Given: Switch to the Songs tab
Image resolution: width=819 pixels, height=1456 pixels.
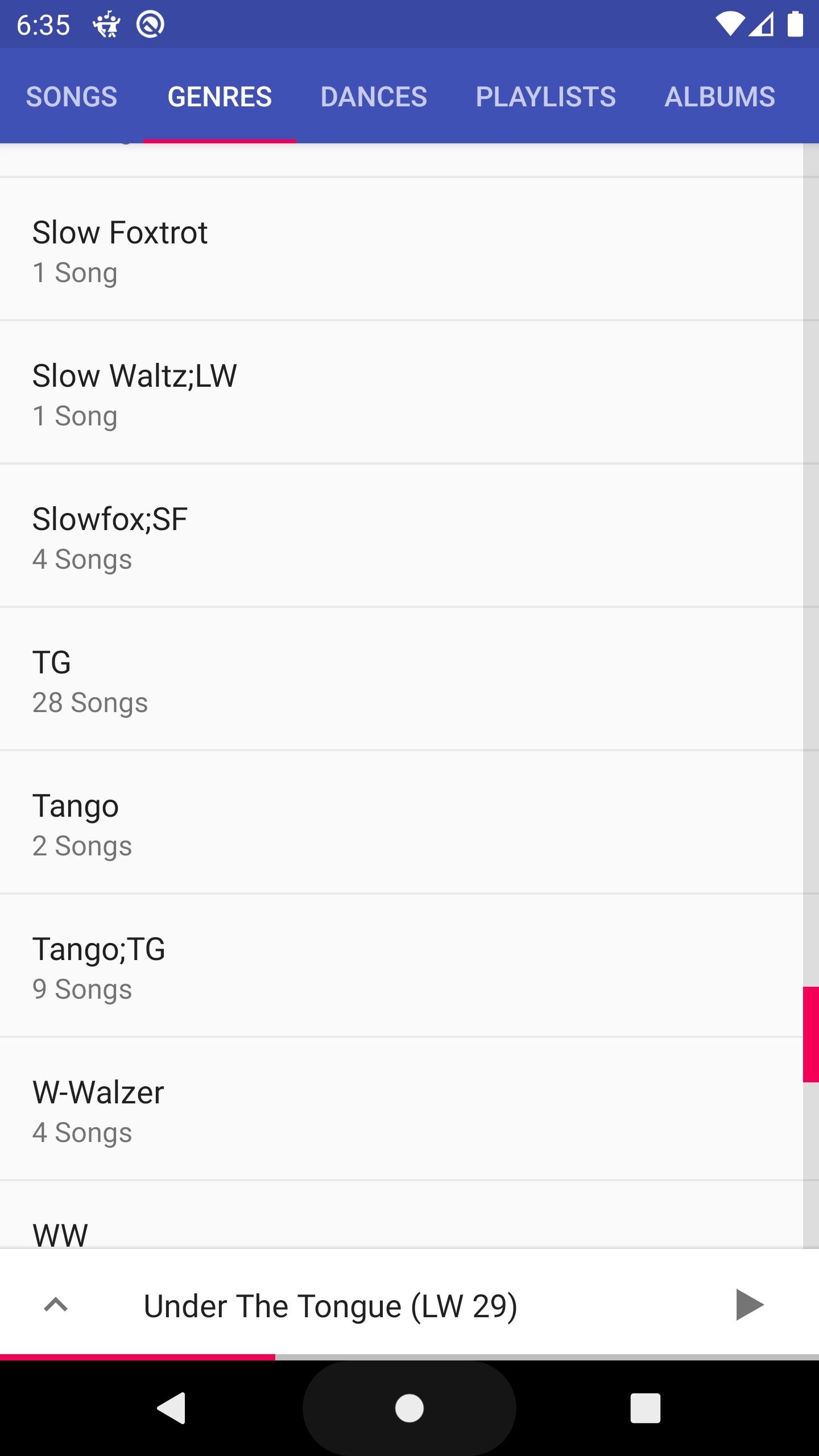Looking at the screenshot, I should click(x=72, y=96).
